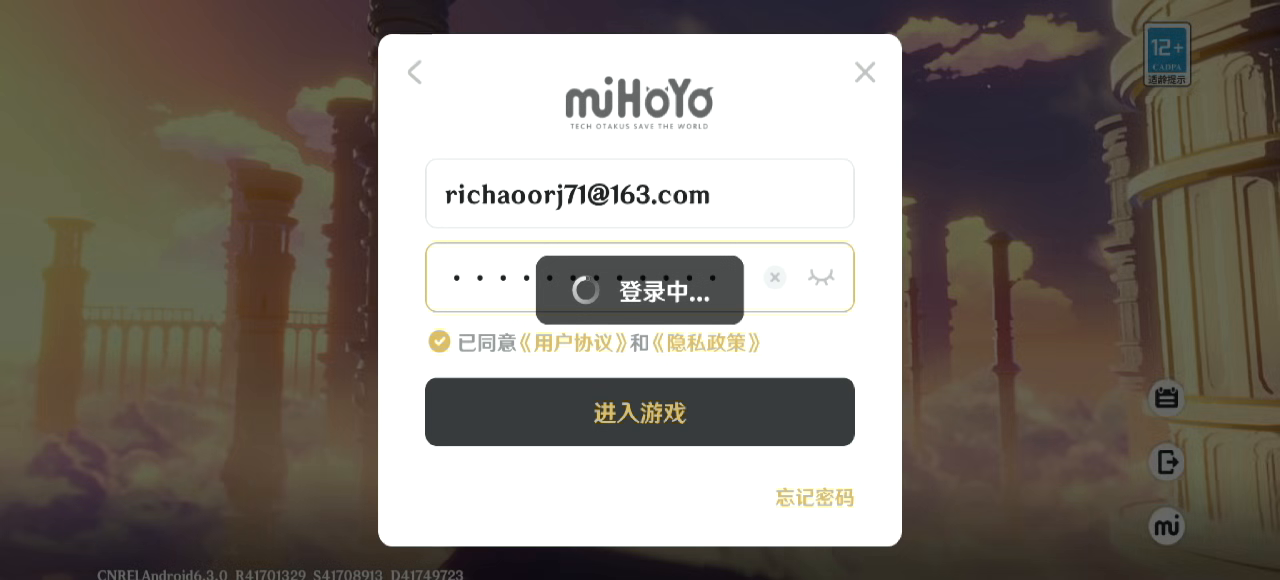Go back using the dialog's back arrow
This screenshot has height=580, width=1280.
click(415, 72)
